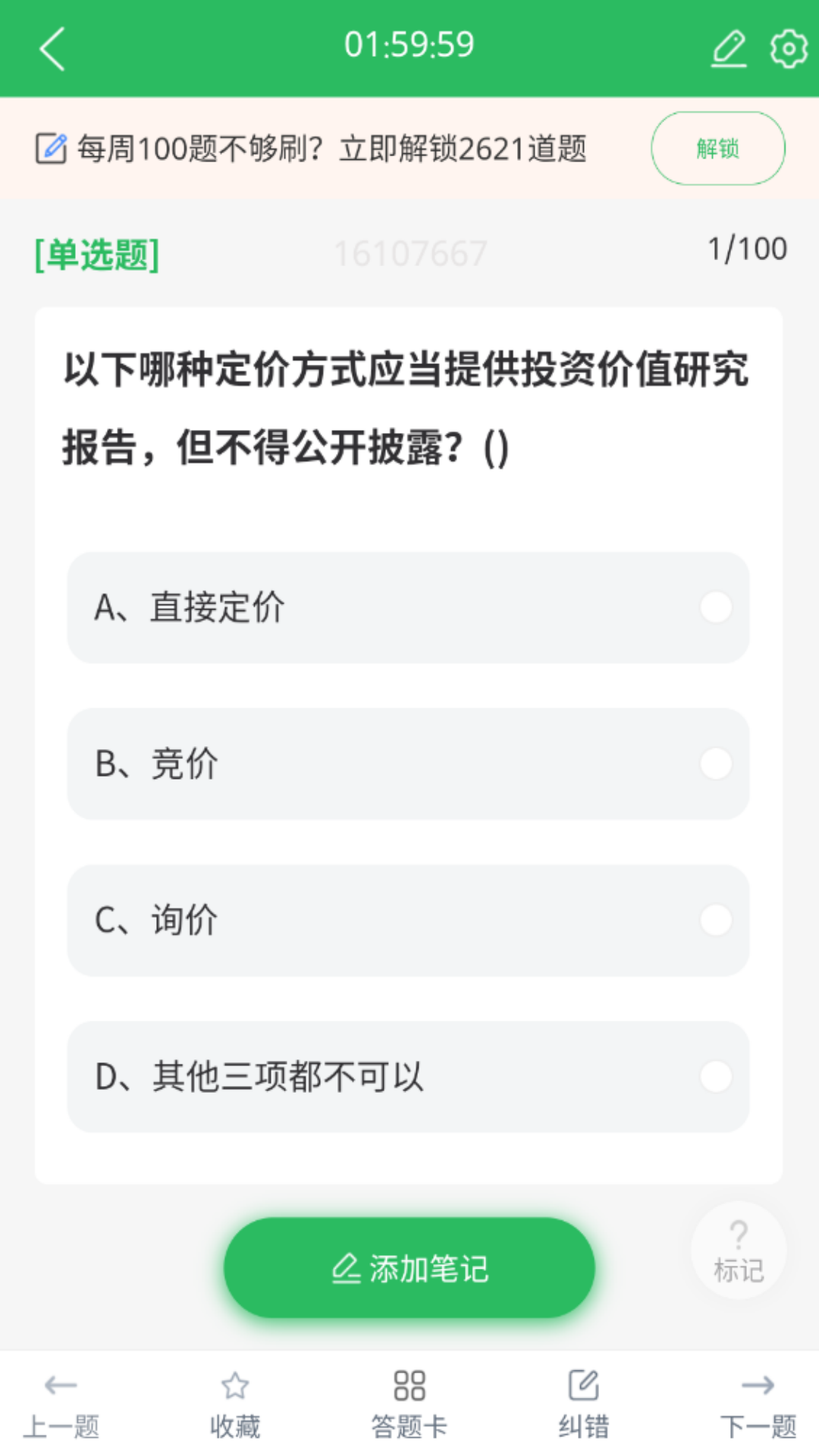Select option D 其他三项都不可以
The height and width of the screenshot is (1456, 819).
click(409, 1077)
